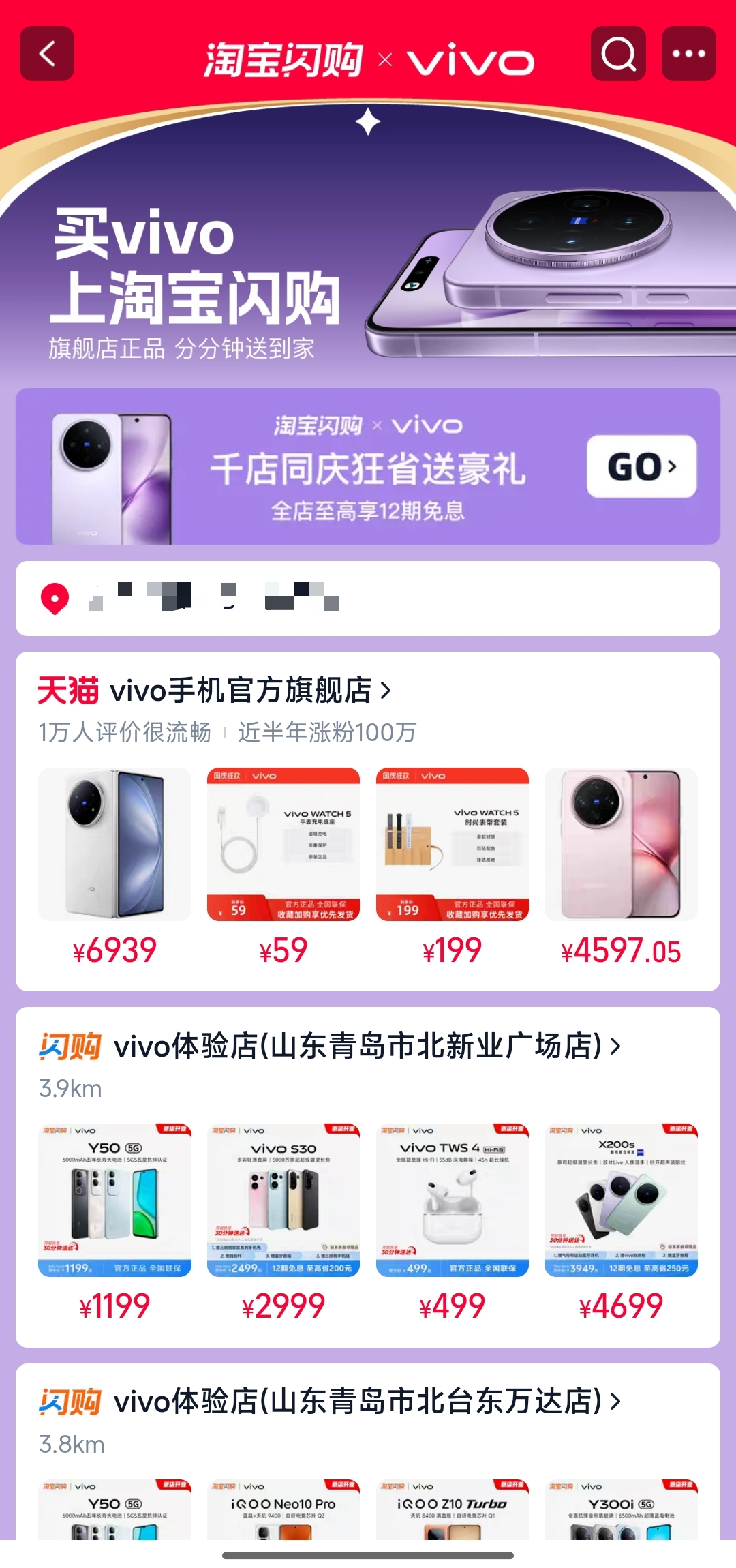Viewport: 736px width, 1568px height.
Task: Open the Y300i 5G product card
Action: (x=621, y=1509)
